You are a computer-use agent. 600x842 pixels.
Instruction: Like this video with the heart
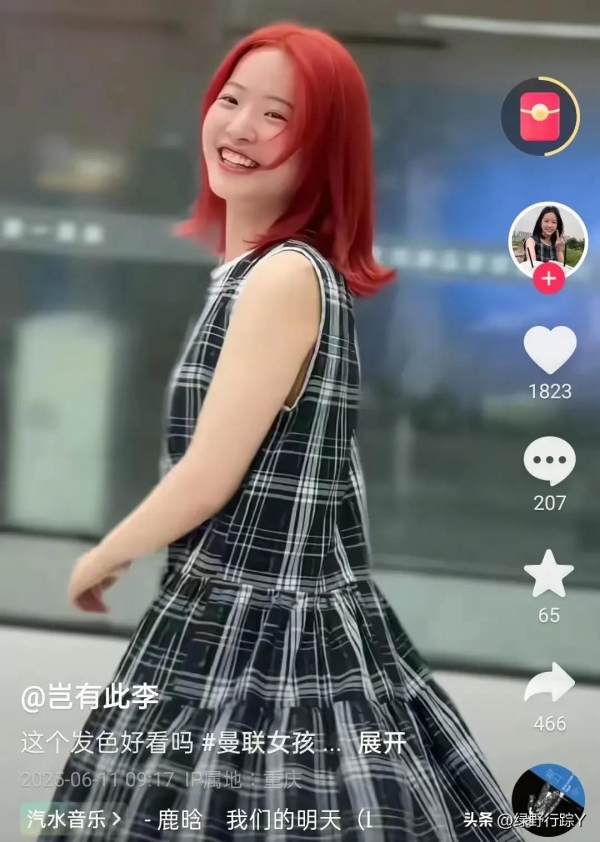click(x=549, y=350)
